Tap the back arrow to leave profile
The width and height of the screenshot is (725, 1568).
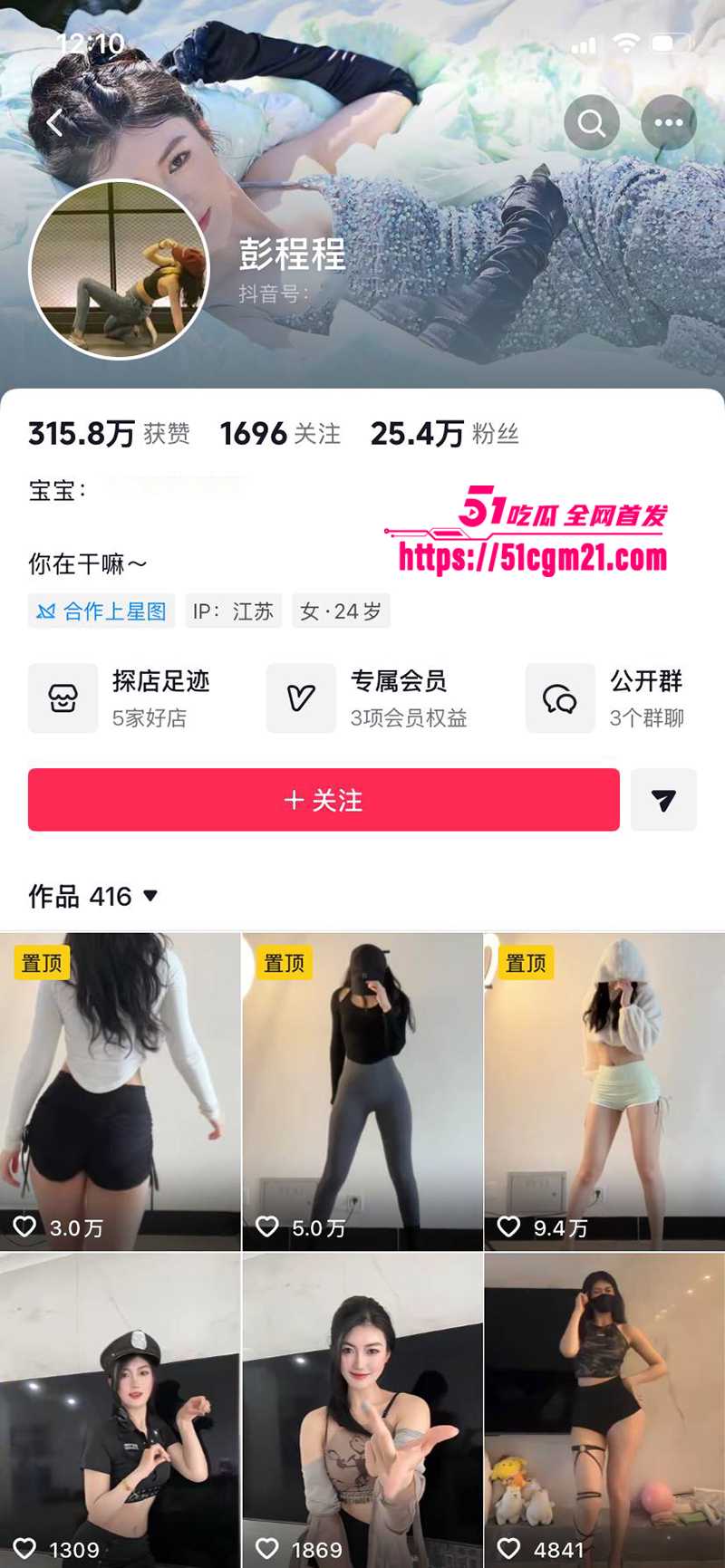(54, 121)
